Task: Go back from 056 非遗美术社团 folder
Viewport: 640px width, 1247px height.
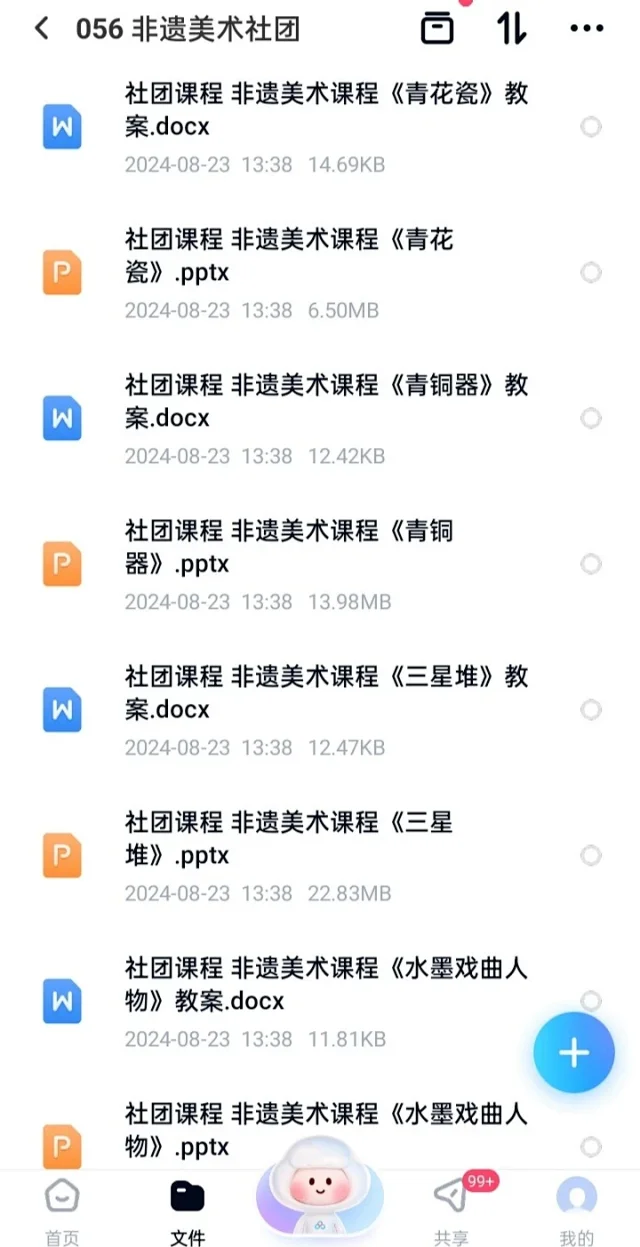Action: click(x=41, y=29)
